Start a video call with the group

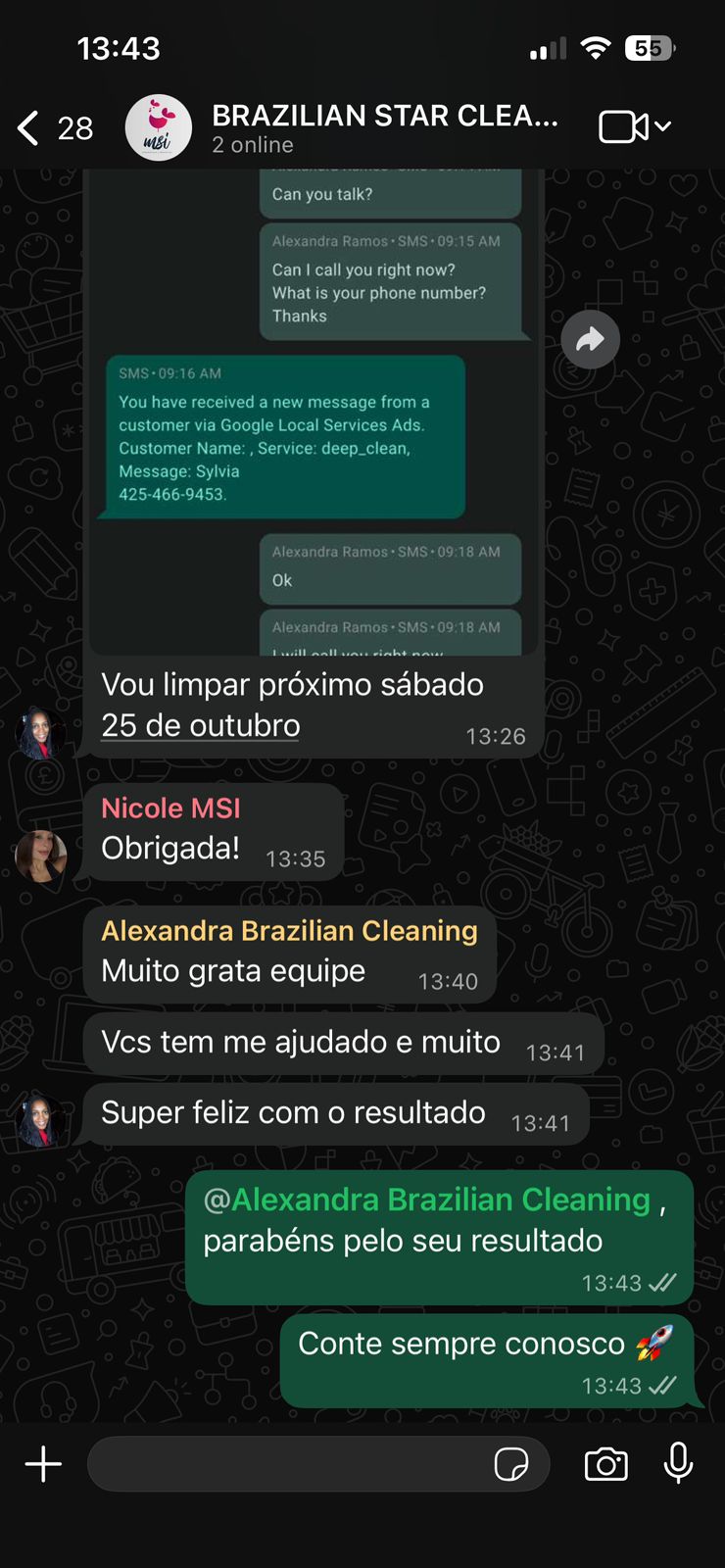(624, 126)
